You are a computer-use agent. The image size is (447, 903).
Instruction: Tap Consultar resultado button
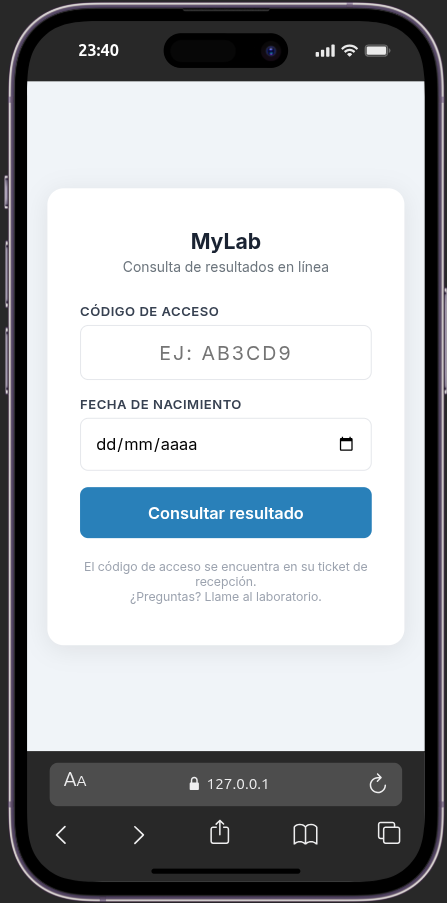(226, 513)
